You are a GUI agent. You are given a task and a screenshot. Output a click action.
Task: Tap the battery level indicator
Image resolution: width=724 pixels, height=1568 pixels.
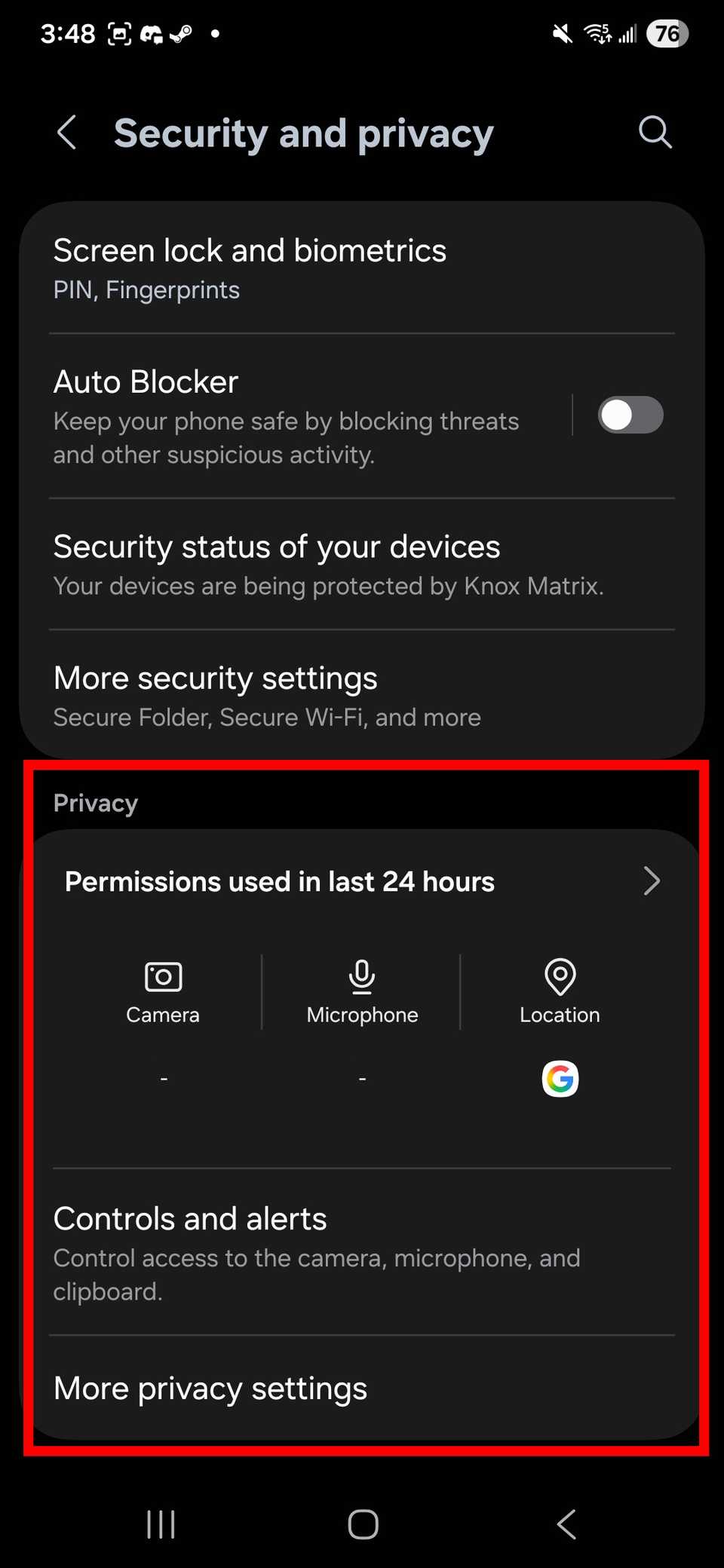tap(667, 33)
